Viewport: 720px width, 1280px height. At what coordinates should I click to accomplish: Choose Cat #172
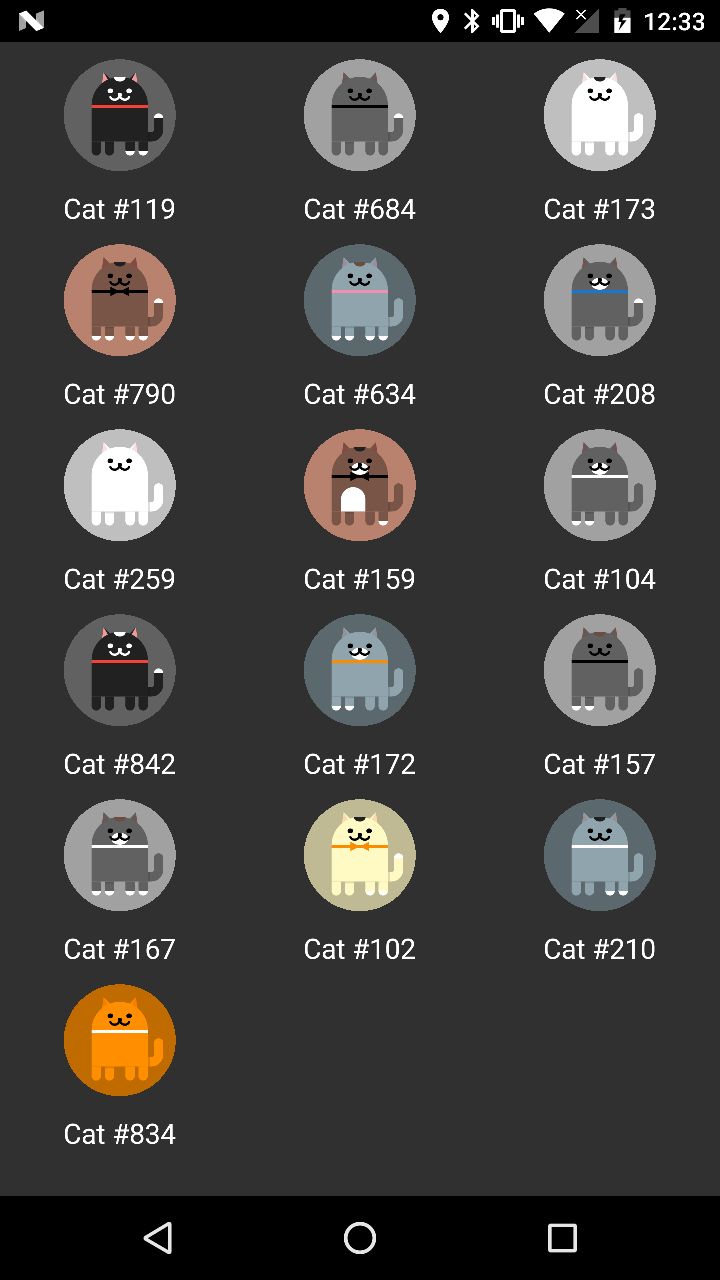coord(360,670)
